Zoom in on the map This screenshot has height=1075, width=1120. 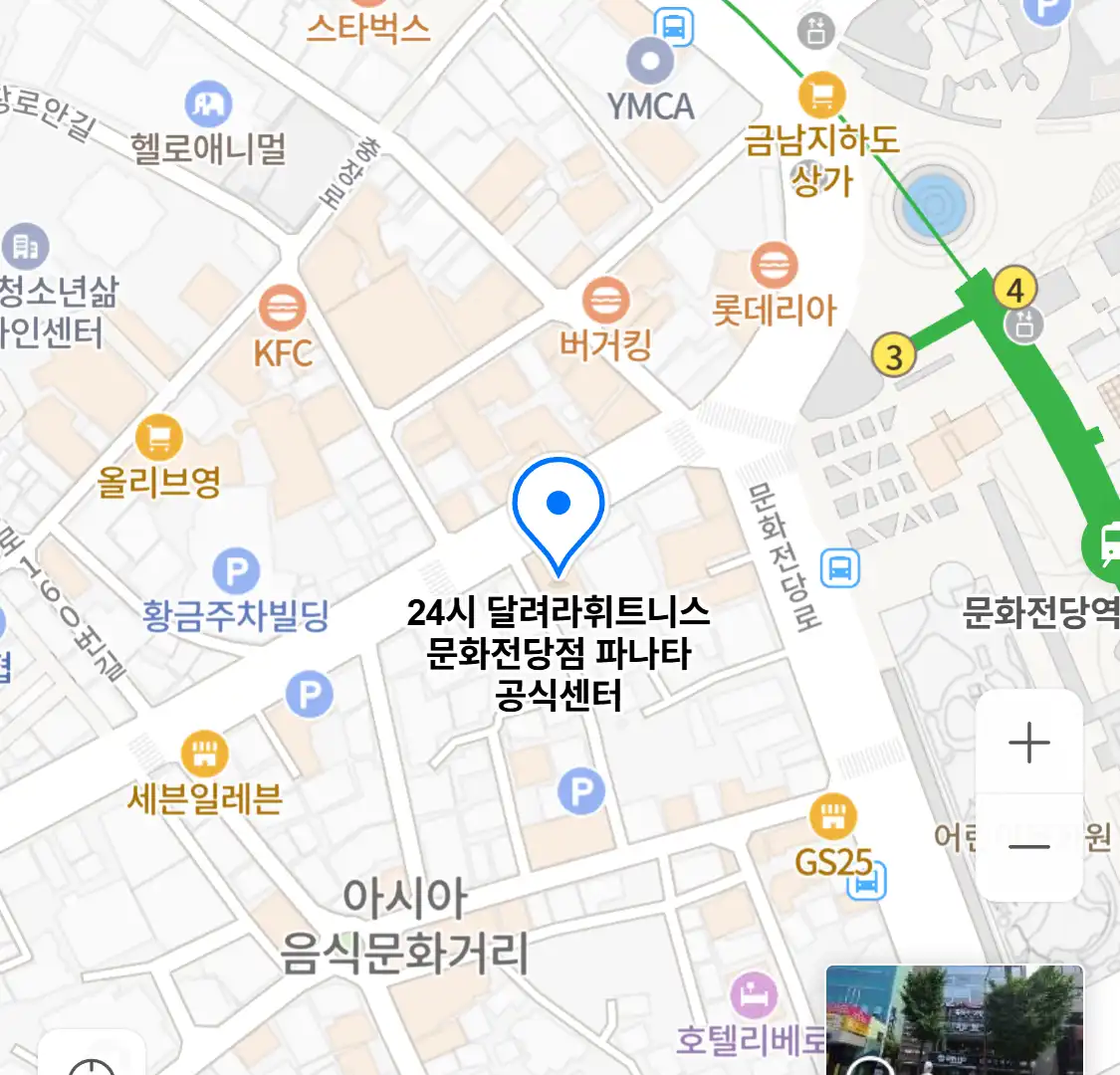(x=1029, y=743)
